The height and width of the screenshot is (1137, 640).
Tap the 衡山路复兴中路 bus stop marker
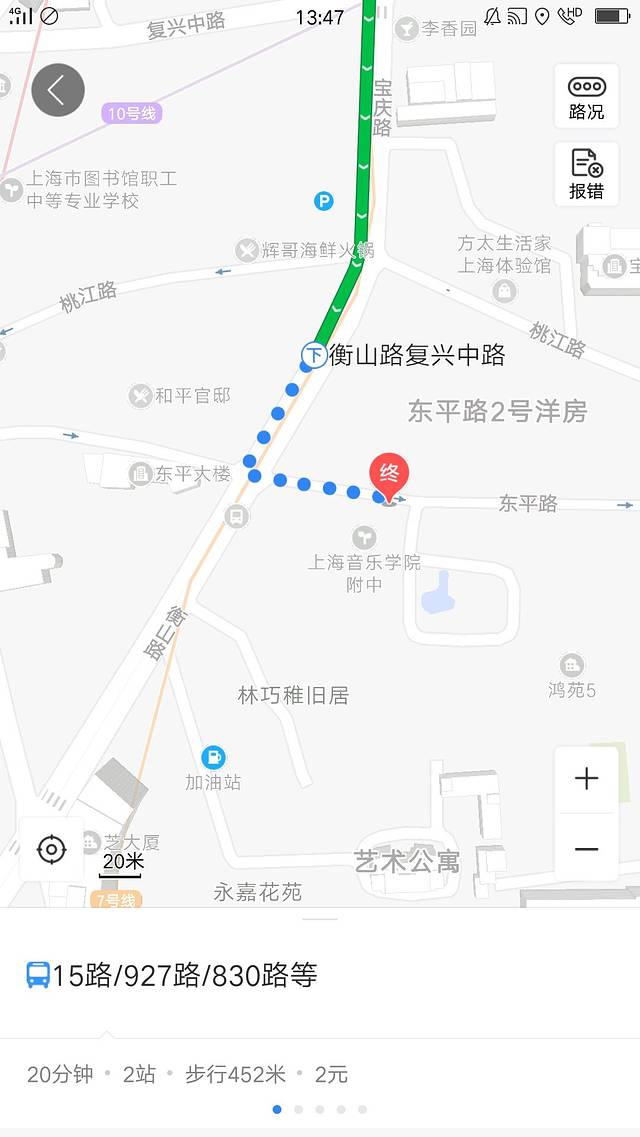314,354
